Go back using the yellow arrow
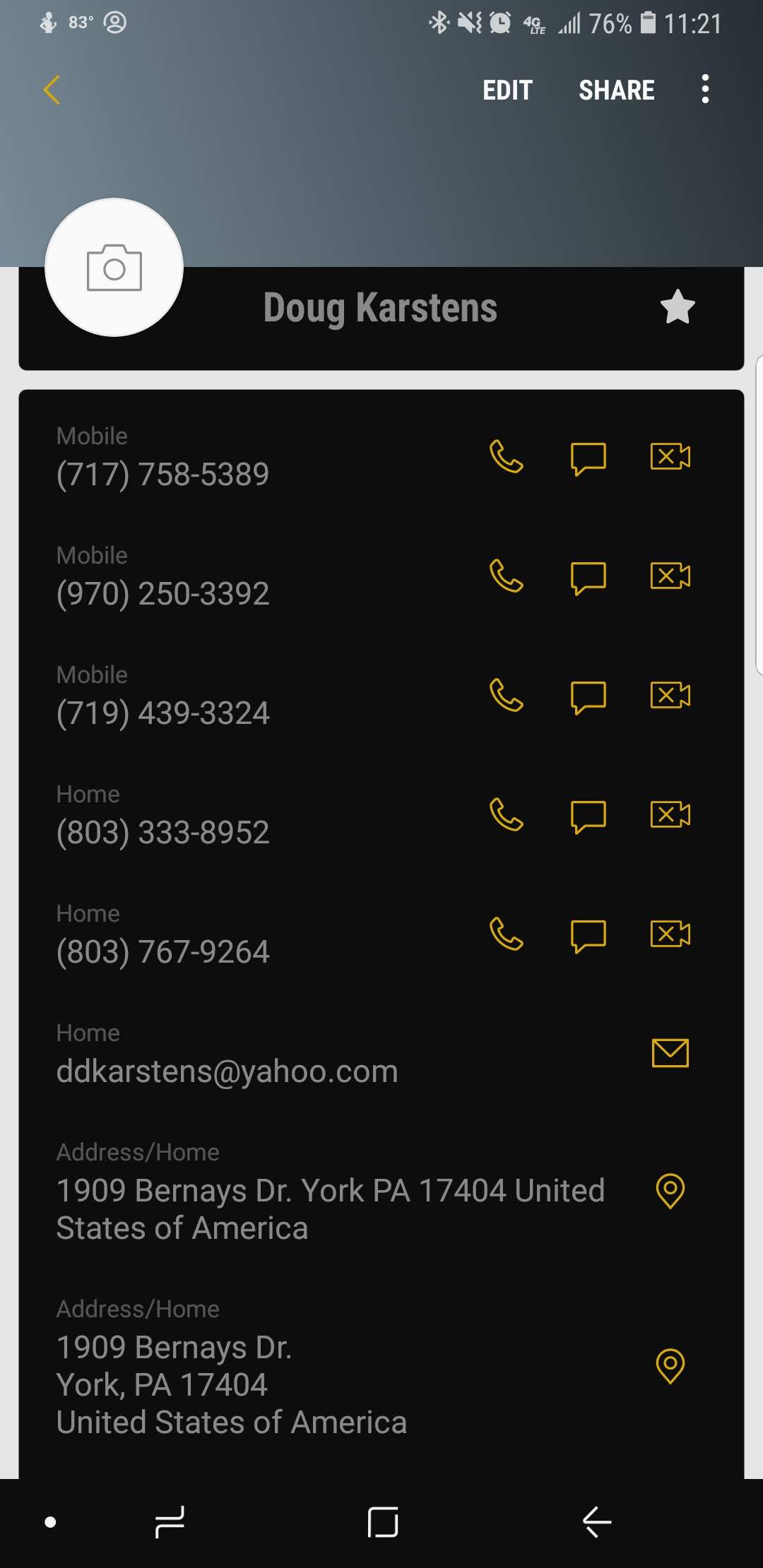Viewport: 763px width, 1568px height. (x=52, y=90)
